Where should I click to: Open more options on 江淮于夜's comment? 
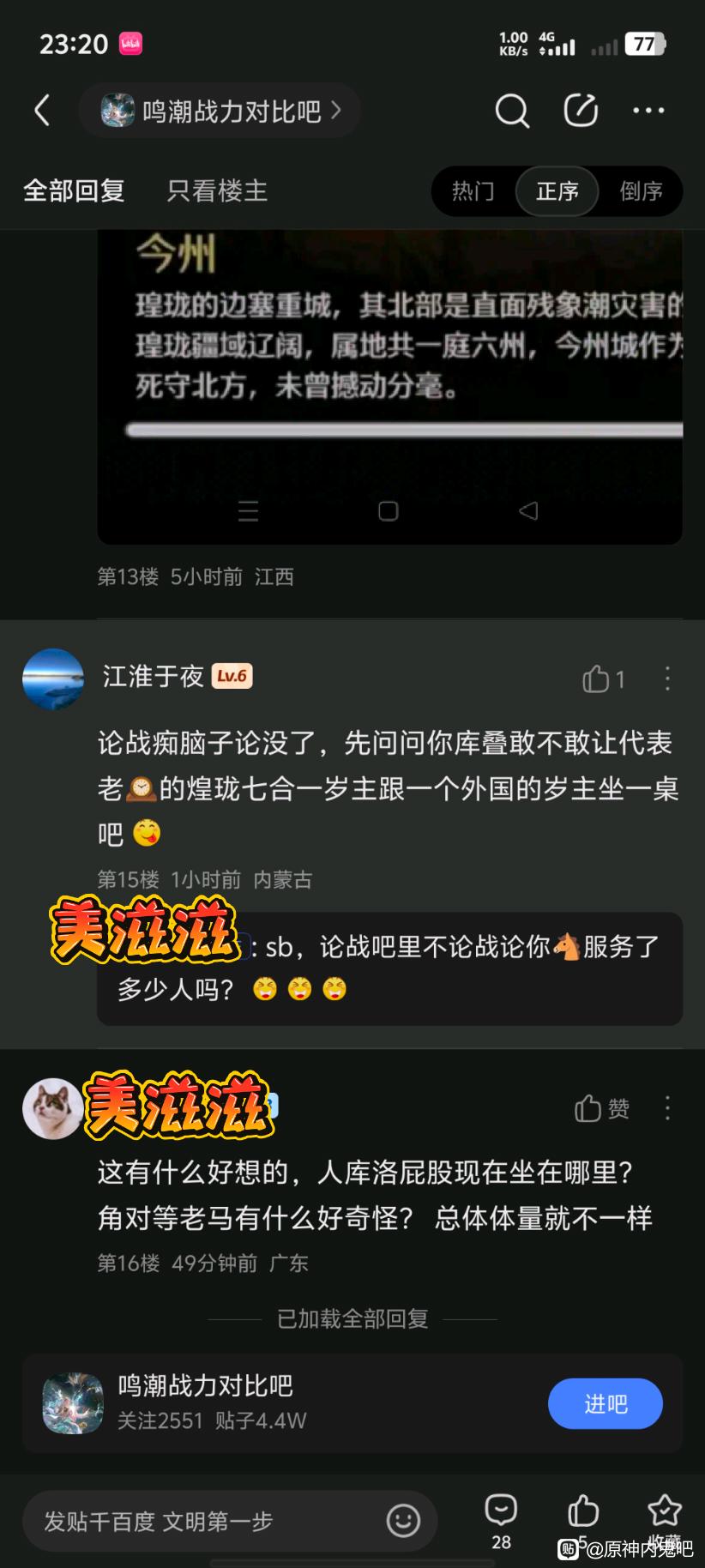click(667, 679)
